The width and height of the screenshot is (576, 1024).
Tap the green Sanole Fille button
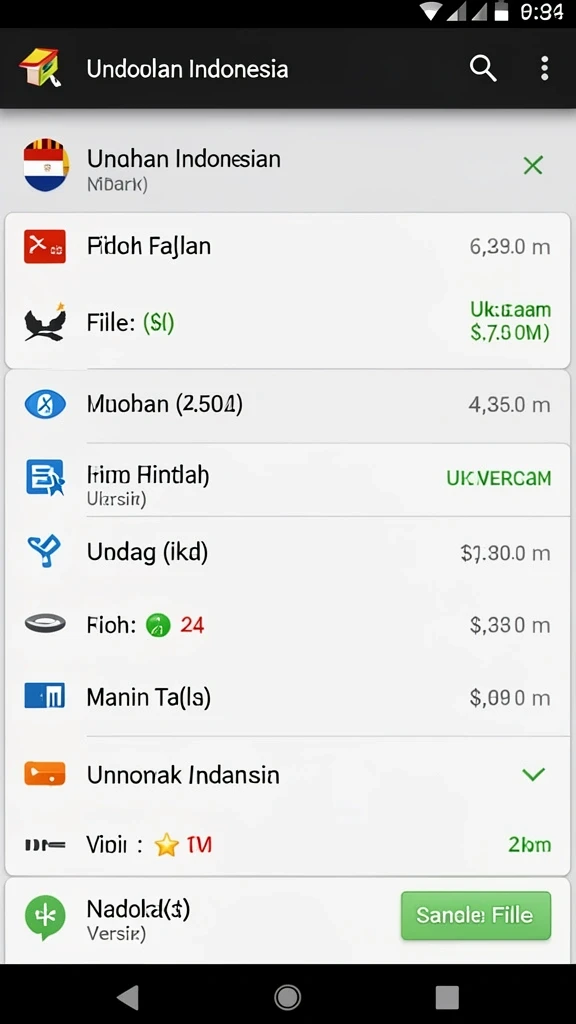tap(475, 916)
